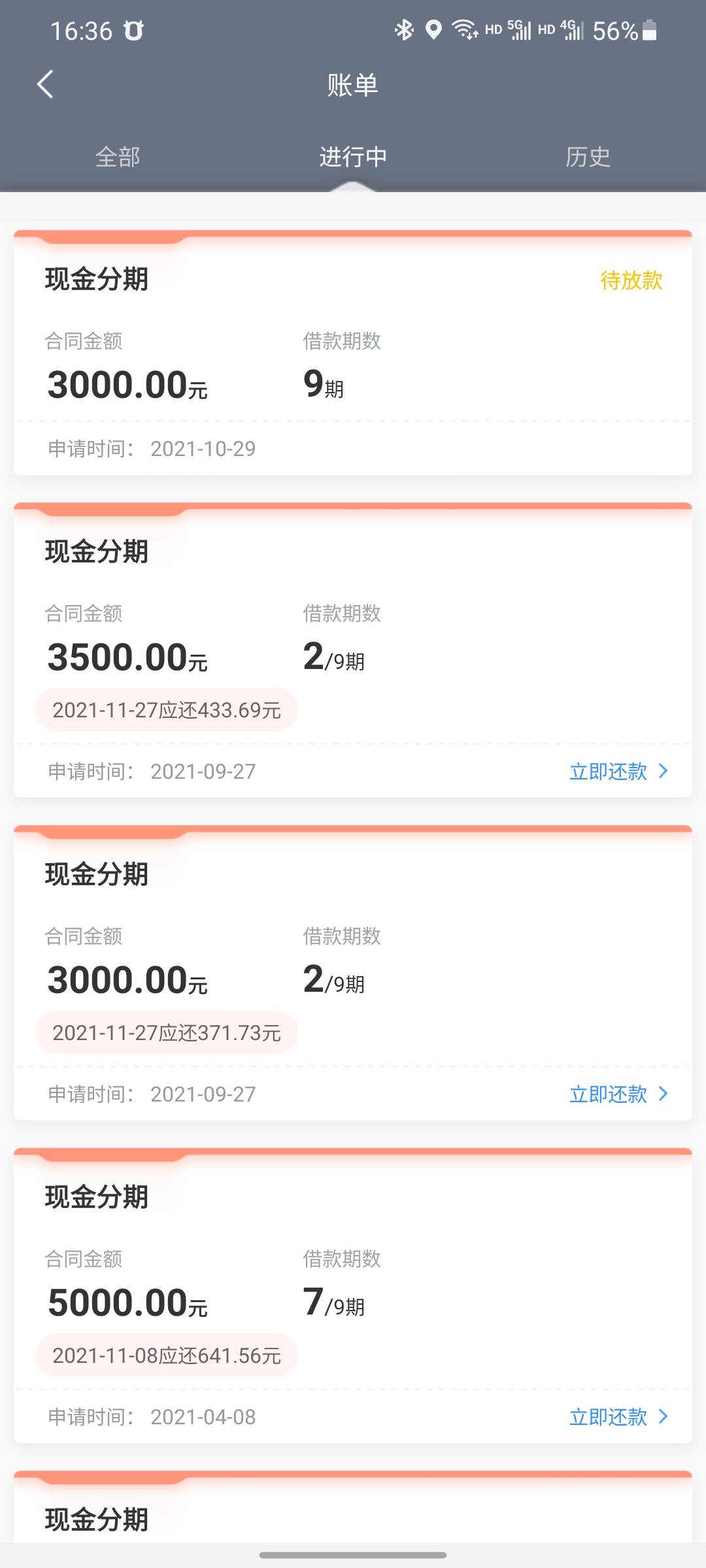Tap 立即还款 for the 371.73元 repayment
This screenshot has width=706, height=1568.
click(618, 1094)
